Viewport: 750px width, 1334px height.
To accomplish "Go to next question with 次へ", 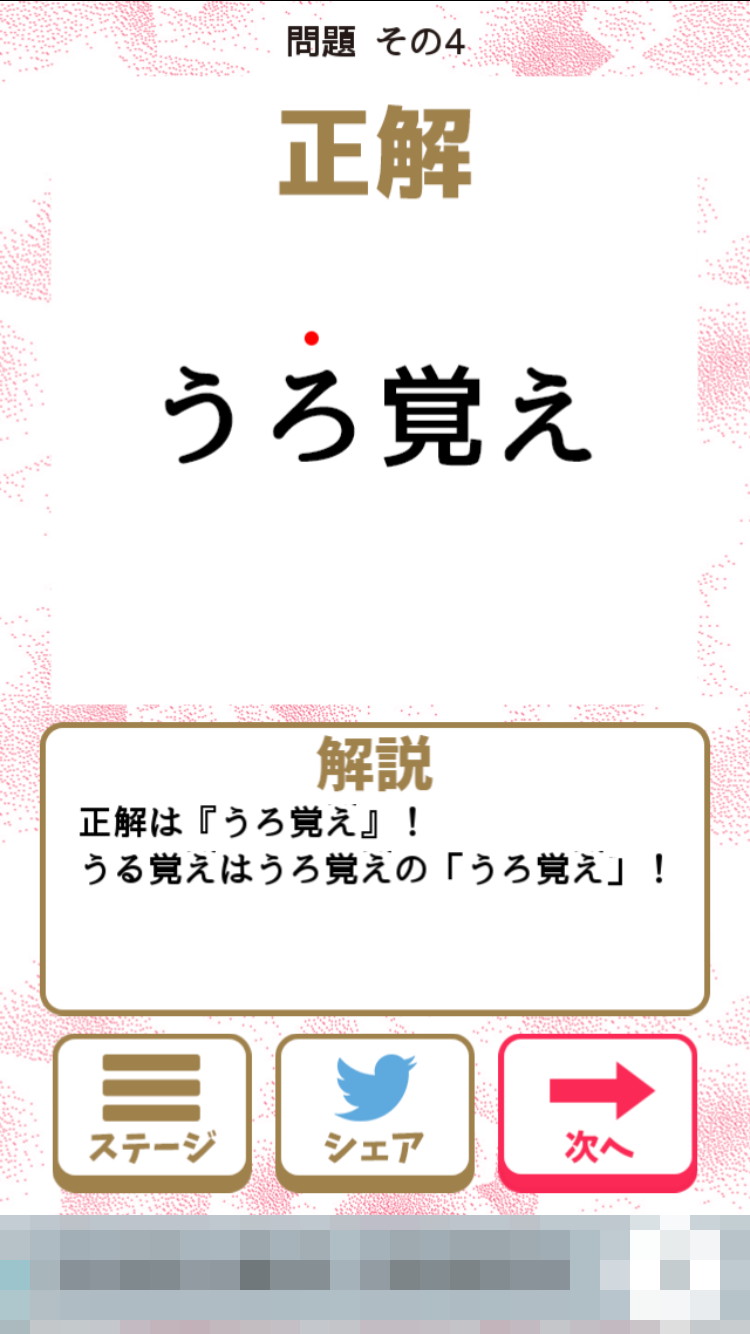I will coord(597,1110).
